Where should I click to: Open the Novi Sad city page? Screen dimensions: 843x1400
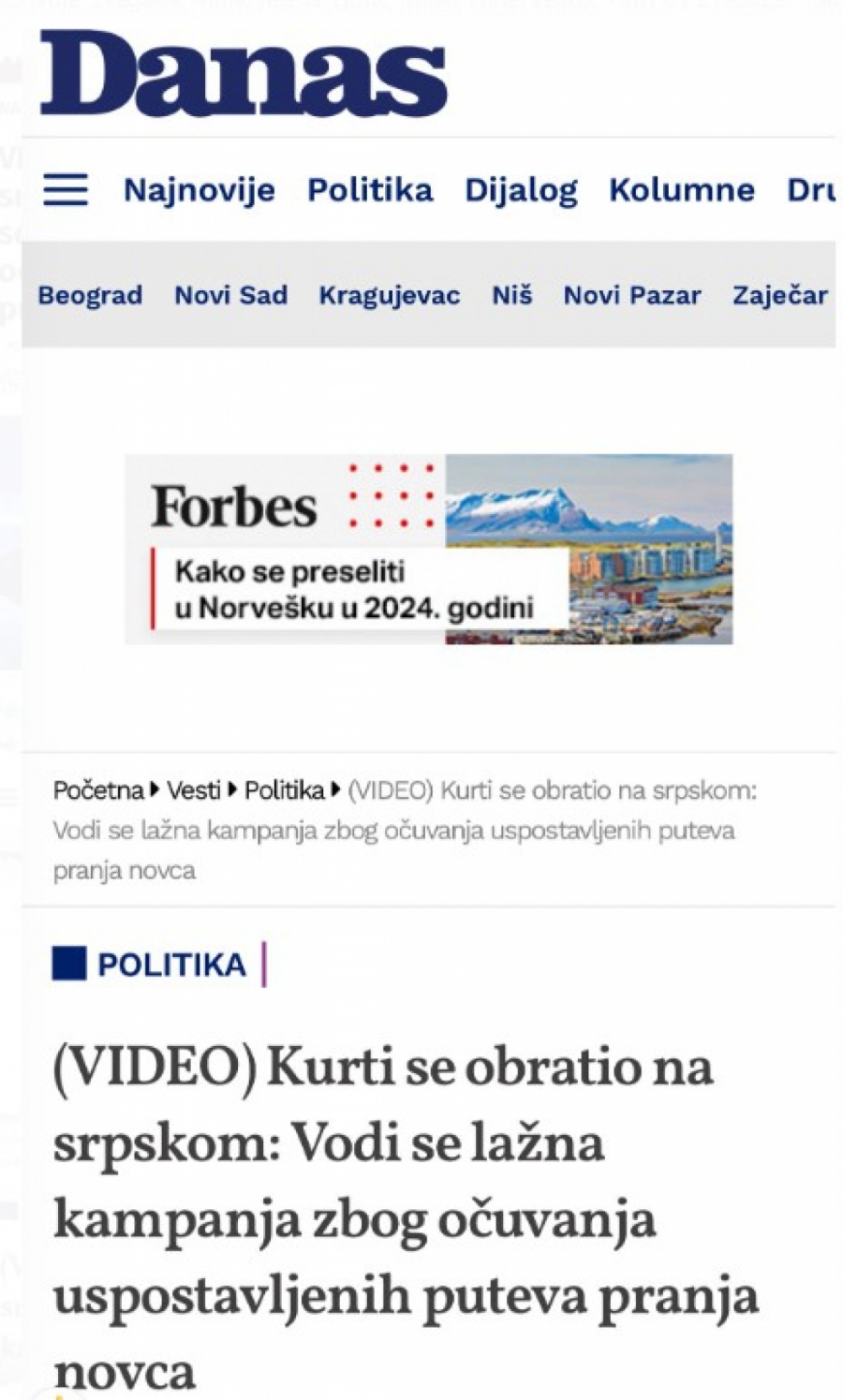tap(230, 294)
